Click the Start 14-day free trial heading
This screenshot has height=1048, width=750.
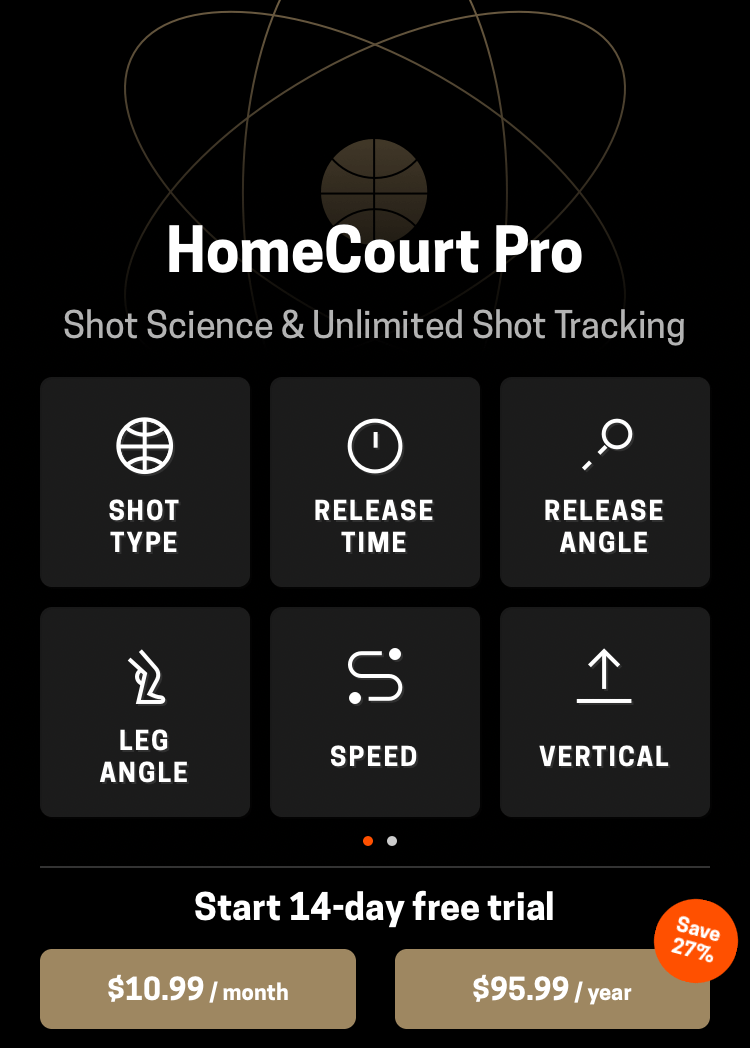[x=374, y=907]
